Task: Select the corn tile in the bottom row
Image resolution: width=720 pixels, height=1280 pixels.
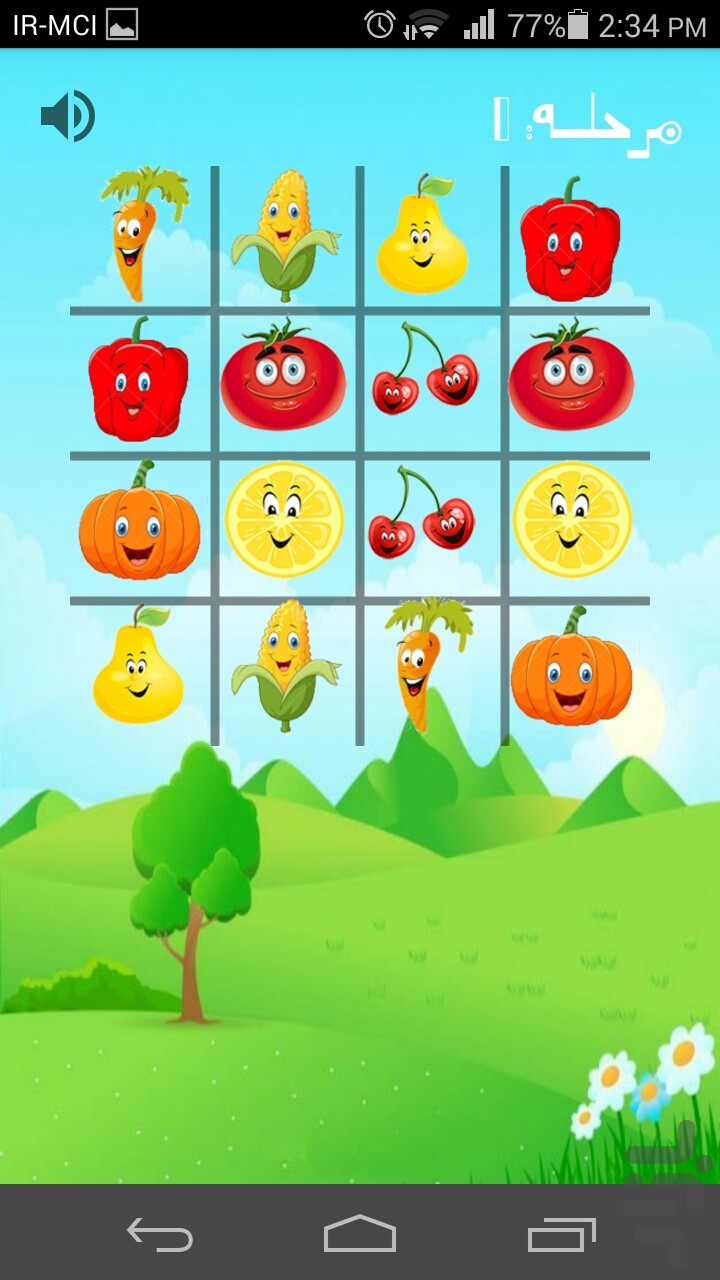Action: [x=284, y=666]
